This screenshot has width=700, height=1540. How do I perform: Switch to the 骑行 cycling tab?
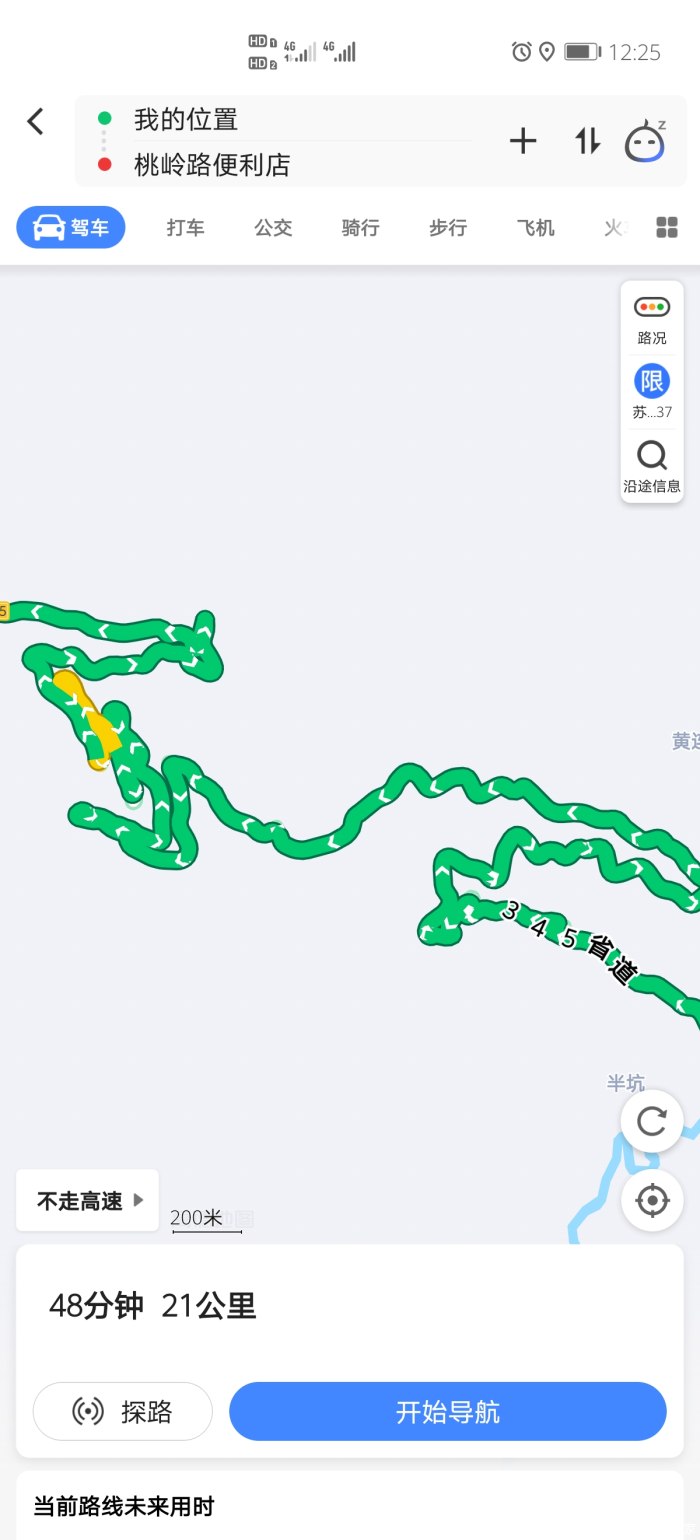(x=360, y=228)
